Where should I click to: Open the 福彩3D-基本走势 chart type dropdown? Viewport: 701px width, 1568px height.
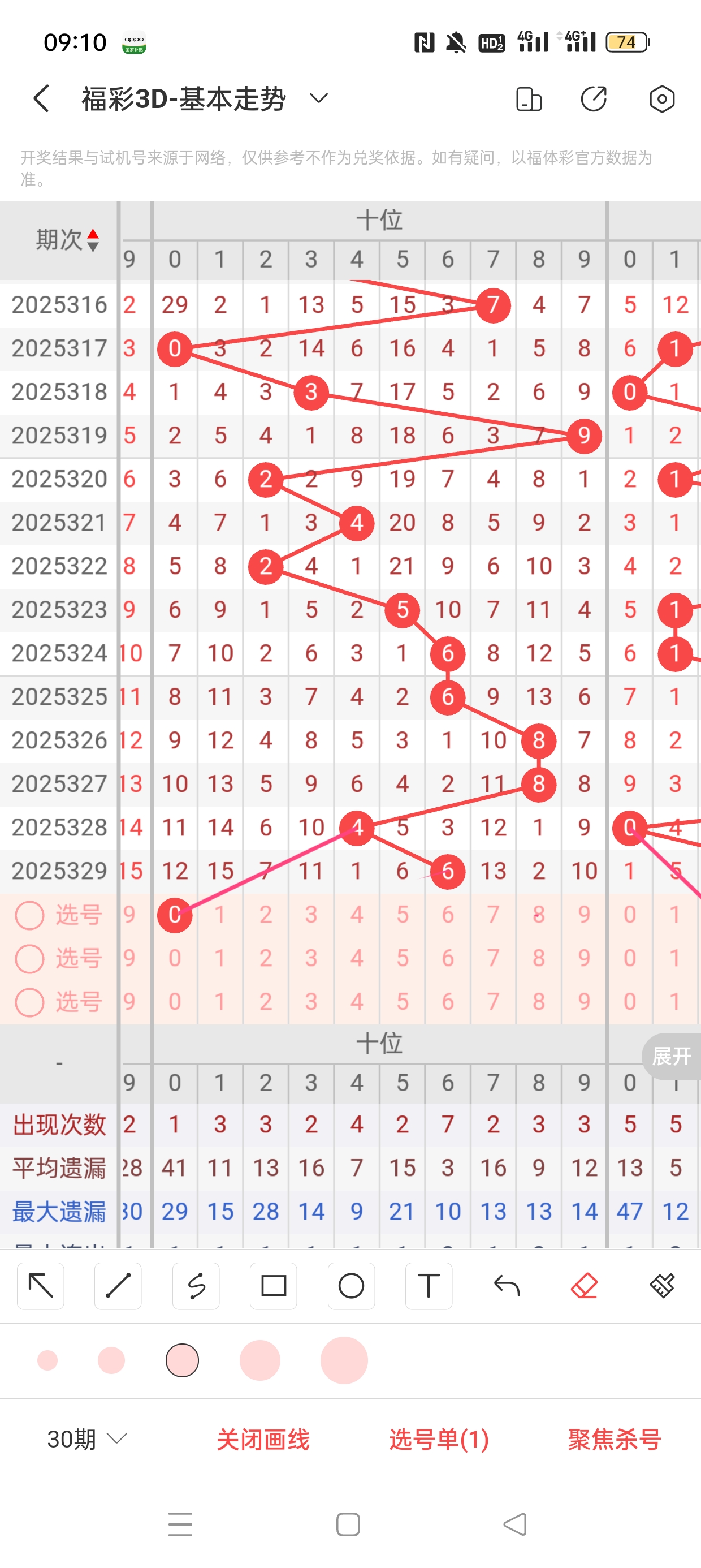point(319,98)
